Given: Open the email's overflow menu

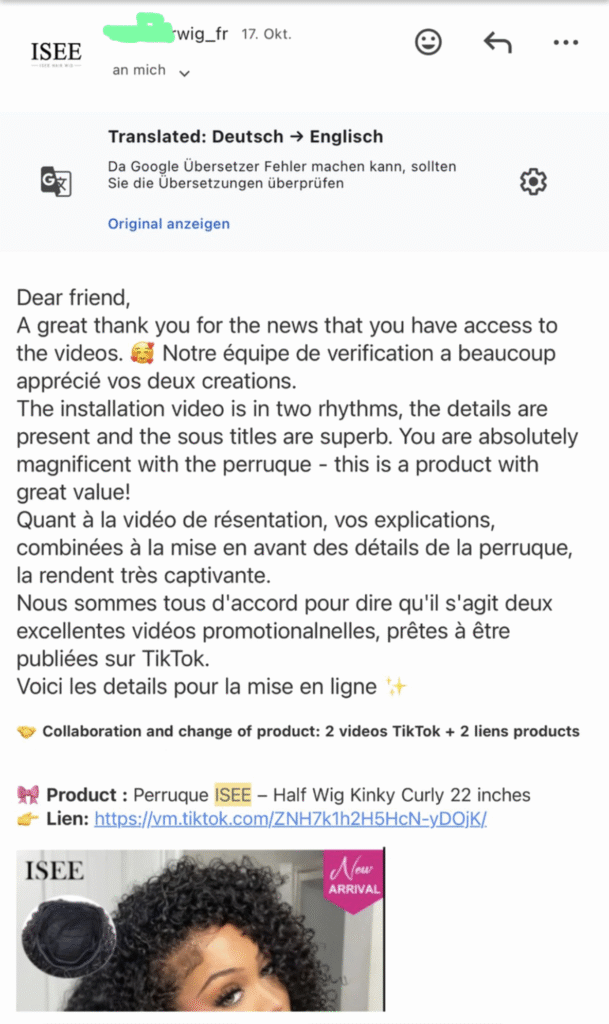Looking at the screenshot, I should click(565, 42).
